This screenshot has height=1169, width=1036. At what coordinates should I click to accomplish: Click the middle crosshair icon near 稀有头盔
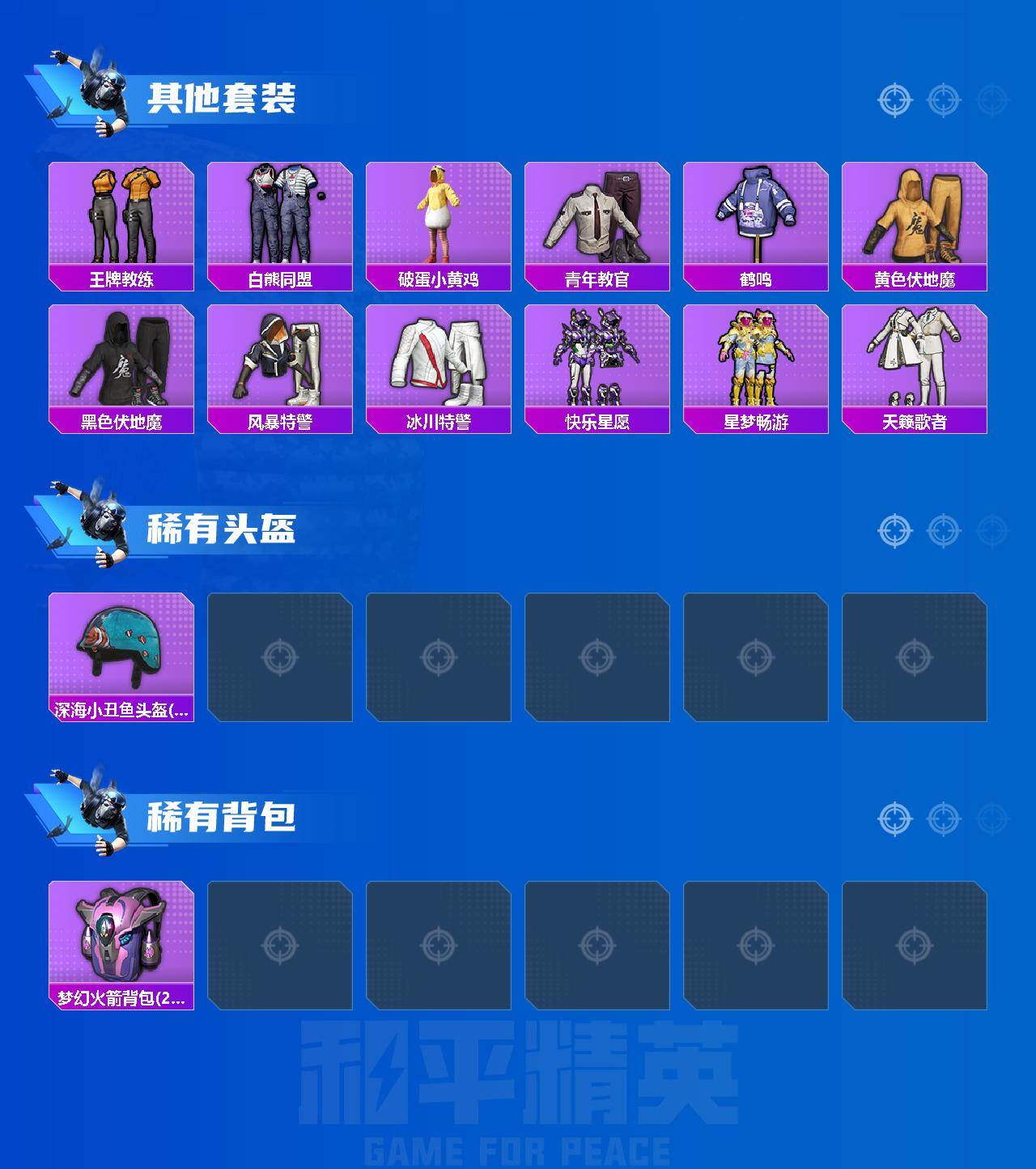tap(942, 530)
